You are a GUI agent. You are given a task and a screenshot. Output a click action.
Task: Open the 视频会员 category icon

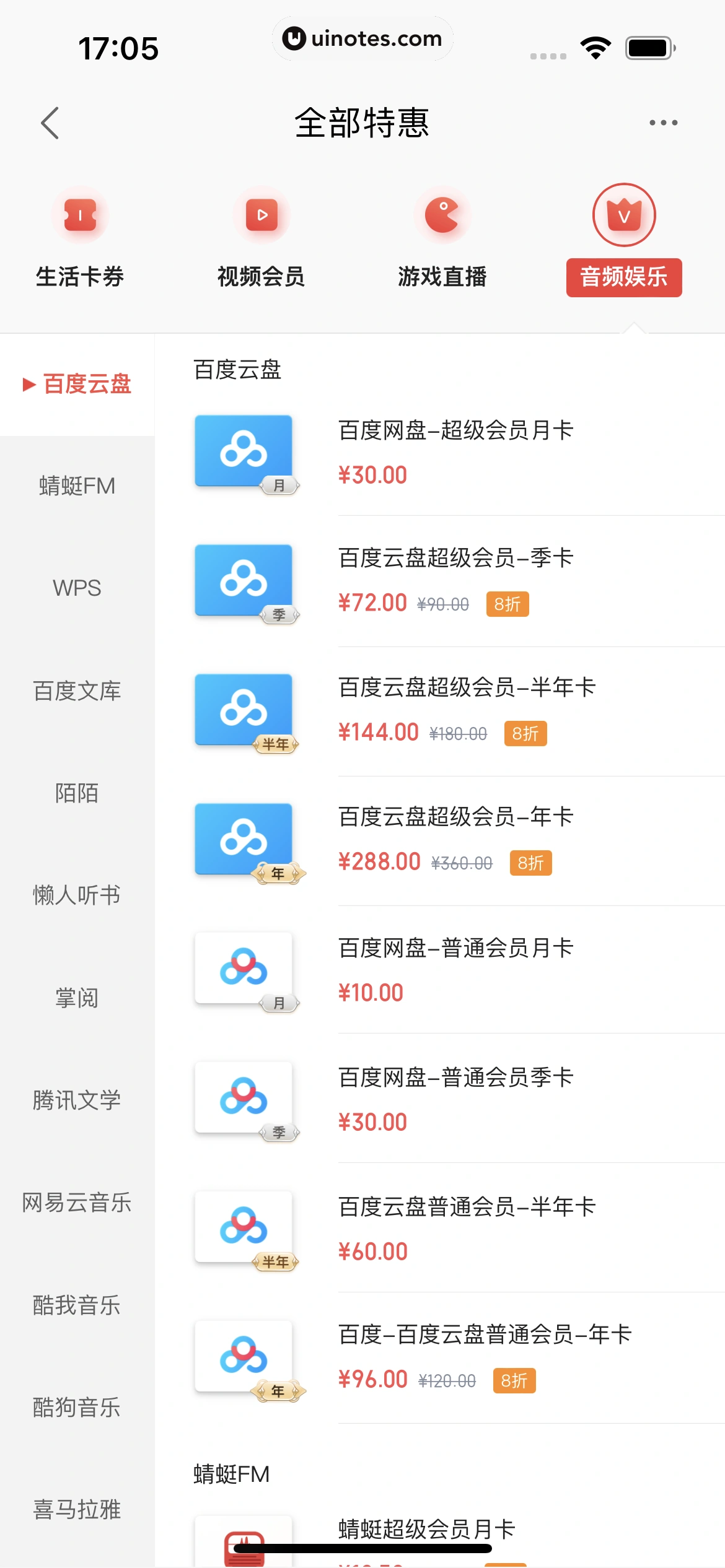pyautogui.click(x=261, y=215)
